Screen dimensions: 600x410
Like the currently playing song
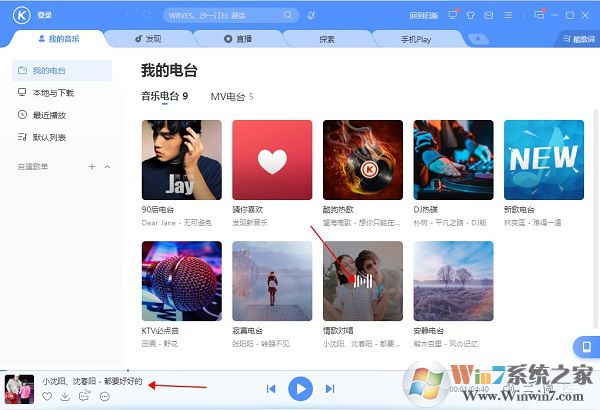(47, 397)
